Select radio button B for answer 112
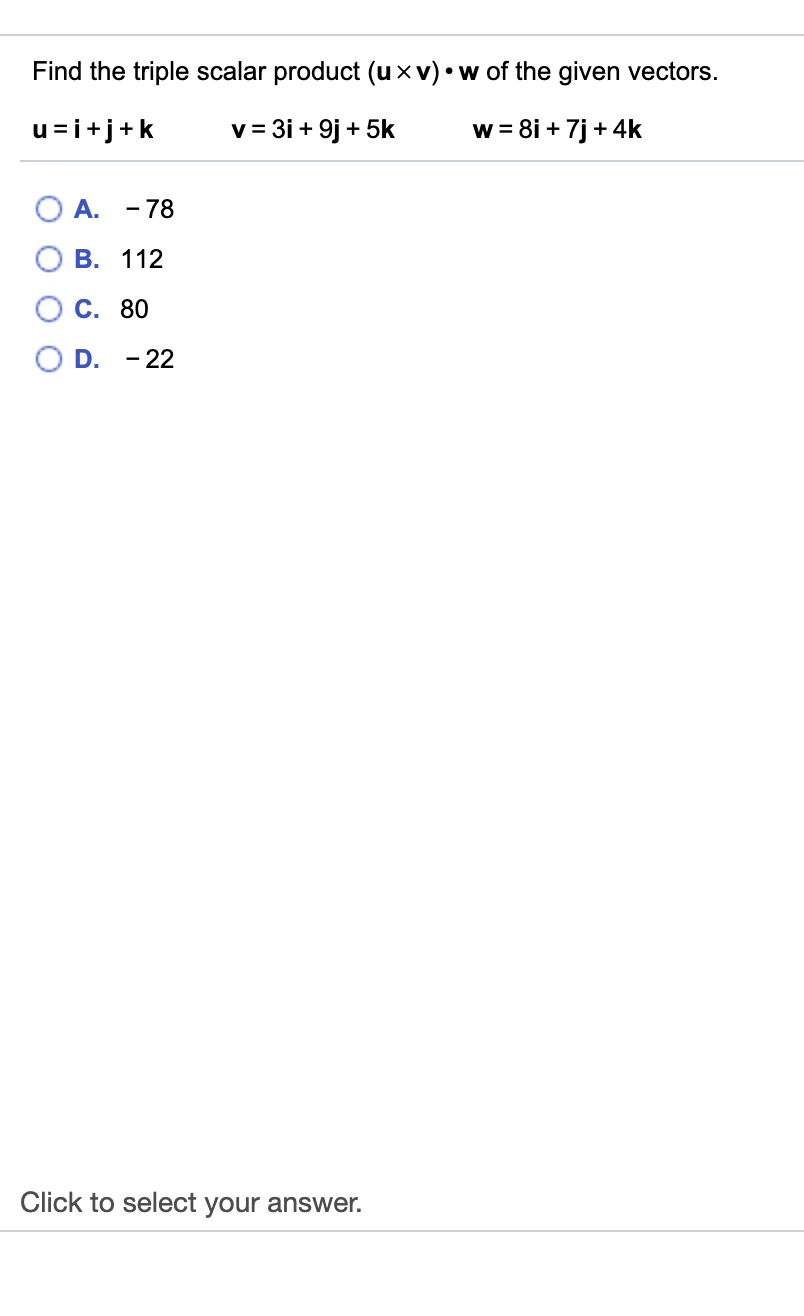This screenshot has width=804, height=1316. coord(48,259)
